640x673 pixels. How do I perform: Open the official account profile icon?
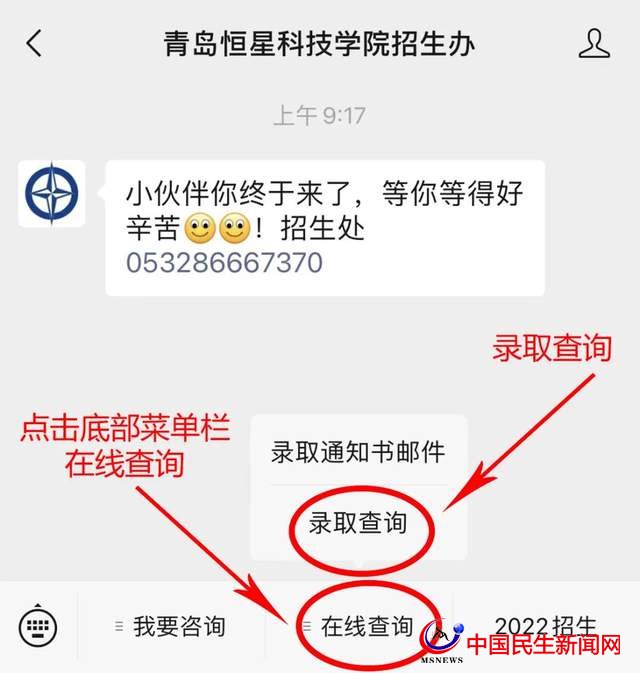point(594,43)
